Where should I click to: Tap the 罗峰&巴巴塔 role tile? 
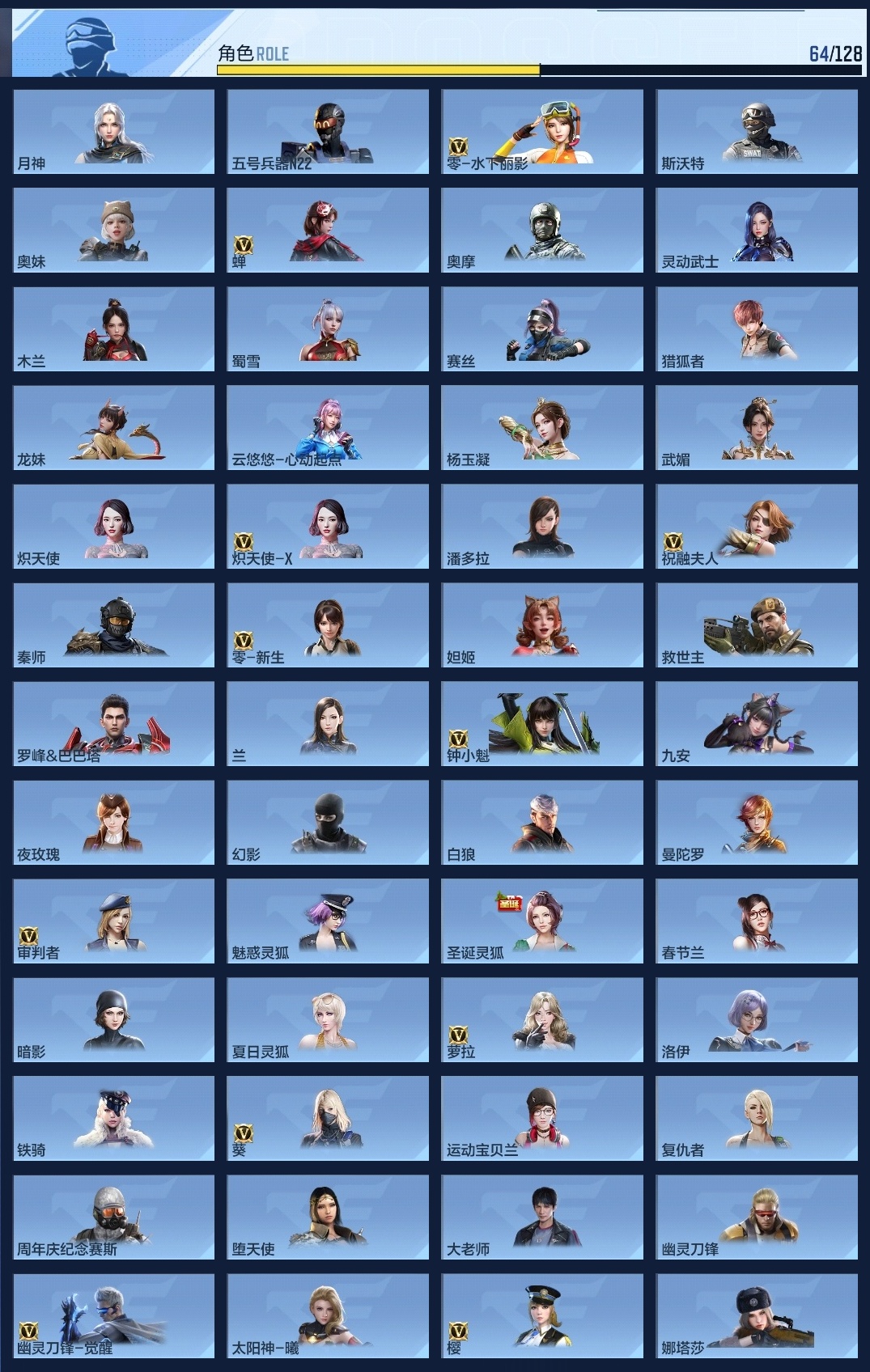pos(113,723)
